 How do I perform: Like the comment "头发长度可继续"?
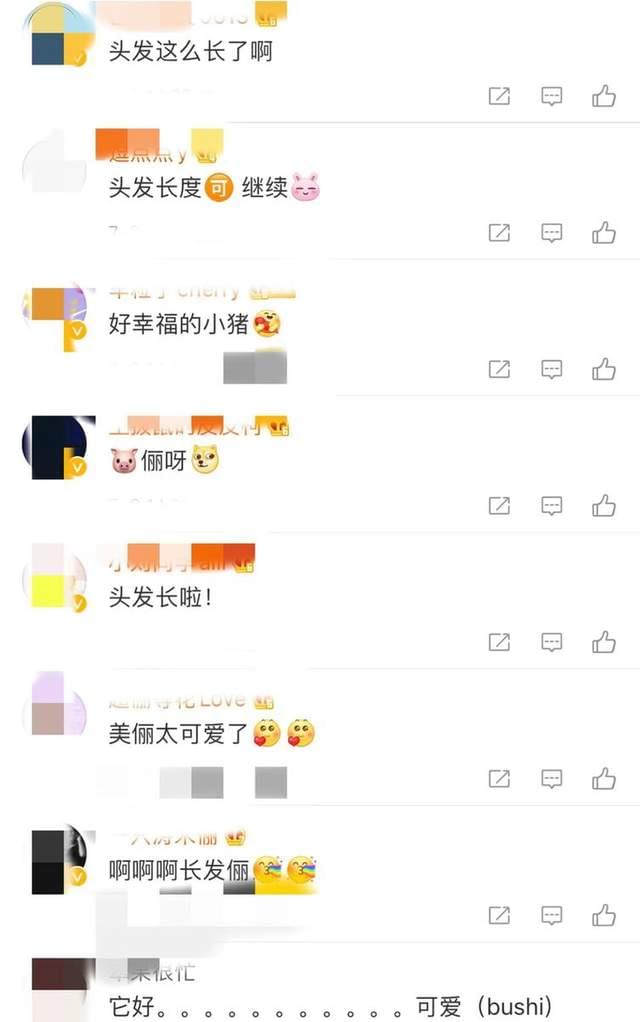604,233
